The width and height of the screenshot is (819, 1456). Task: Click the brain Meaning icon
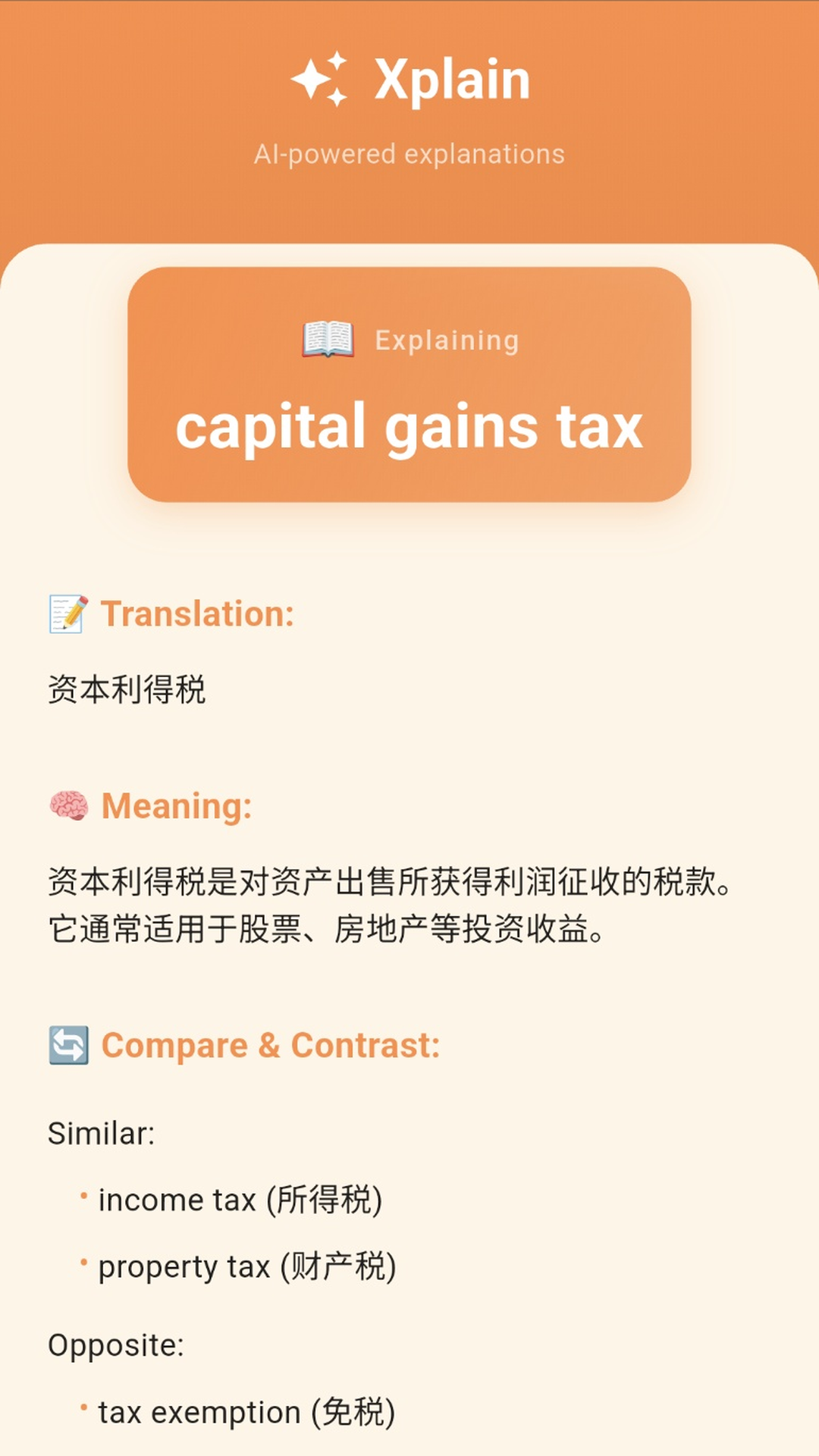(68, 806)
